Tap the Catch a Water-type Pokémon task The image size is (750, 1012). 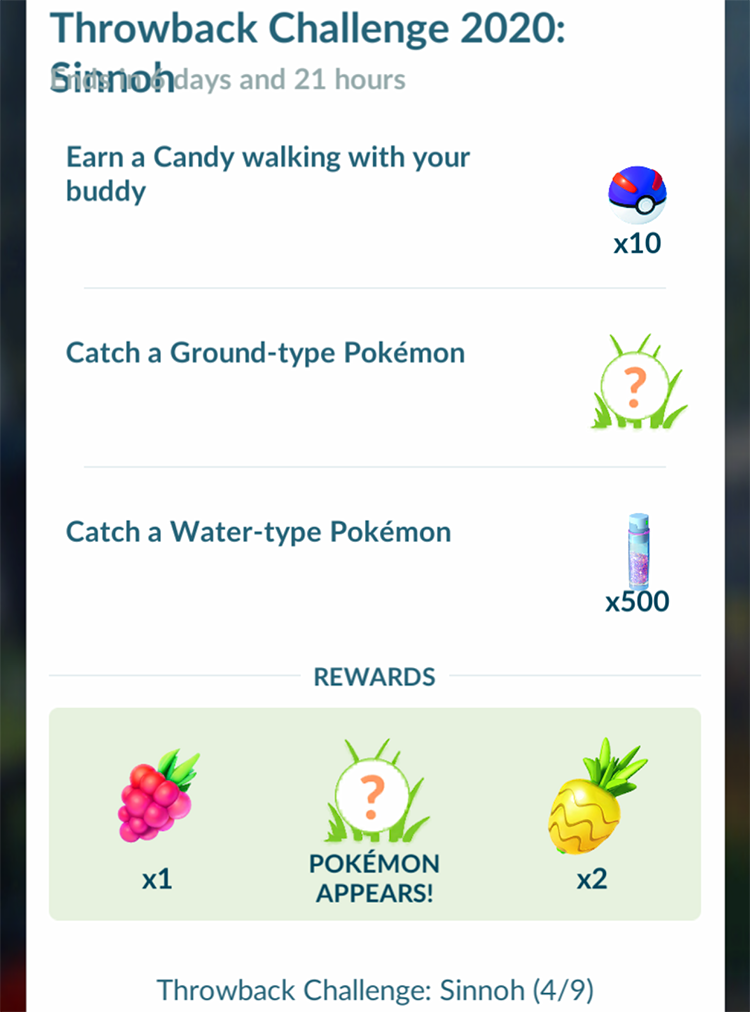[x=258, y=531]
